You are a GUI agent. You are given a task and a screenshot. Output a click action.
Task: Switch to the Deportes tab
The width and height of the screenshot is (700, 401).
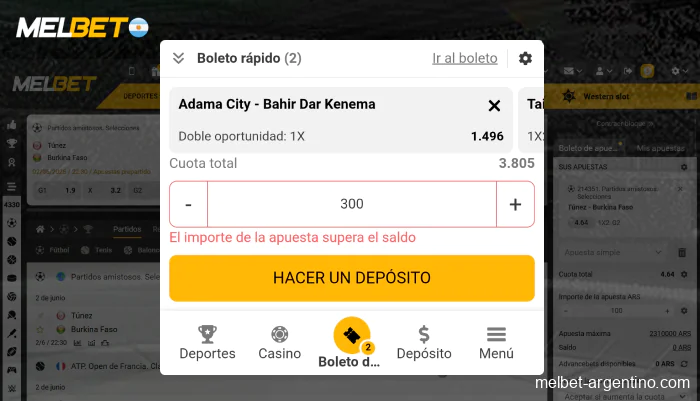[x=207, y=342]
